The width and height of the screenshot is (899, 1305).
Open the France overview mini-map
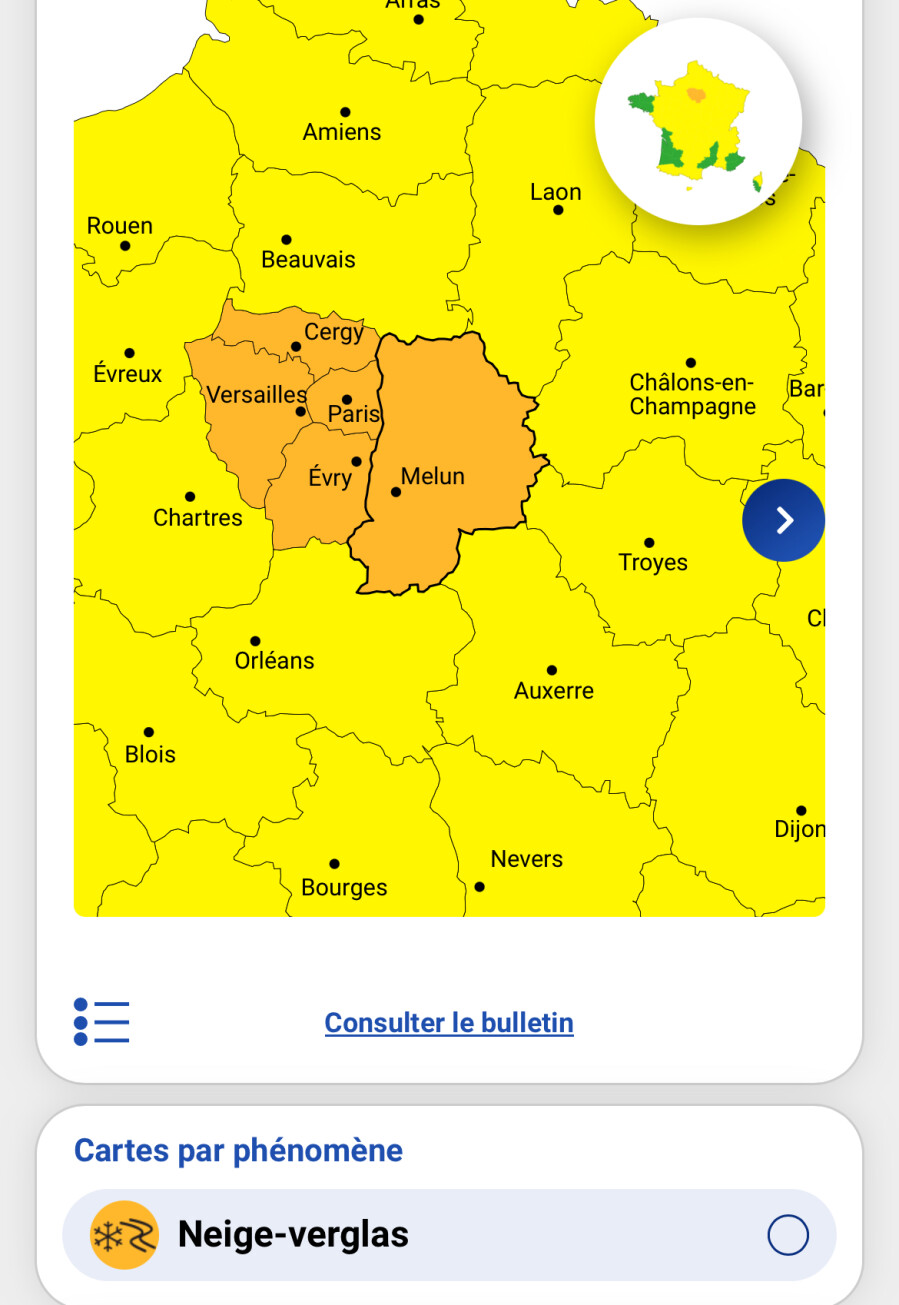[x=698, y=121]
